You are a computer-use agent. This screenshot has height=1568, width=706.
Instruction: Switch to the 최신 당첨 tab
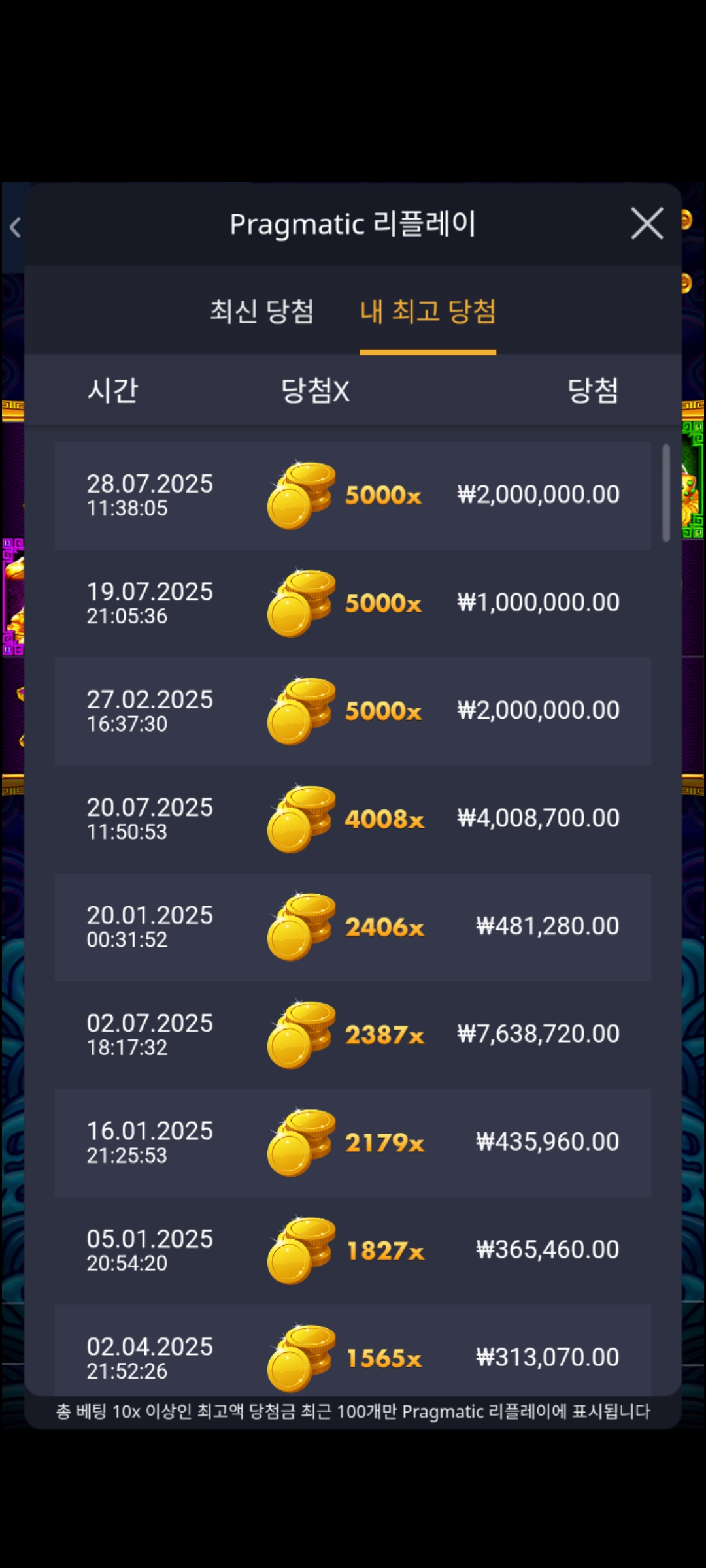pyautogui.click(x=261, y=311)
